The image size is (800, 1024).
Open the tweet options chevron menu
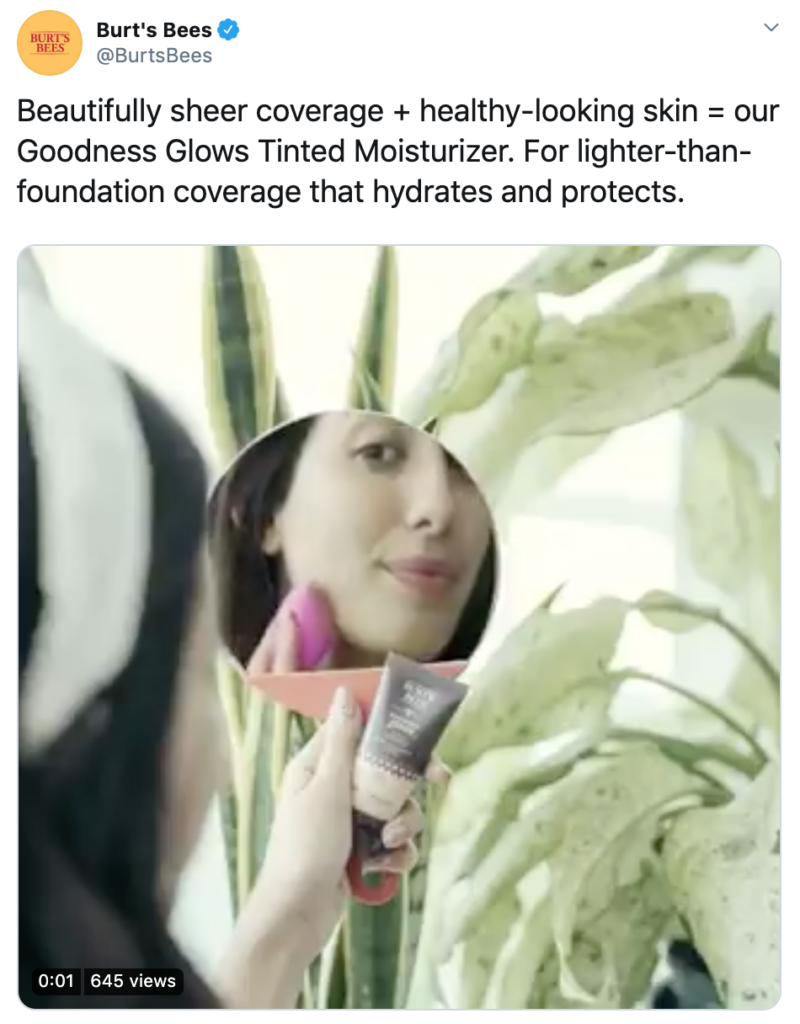770,28
